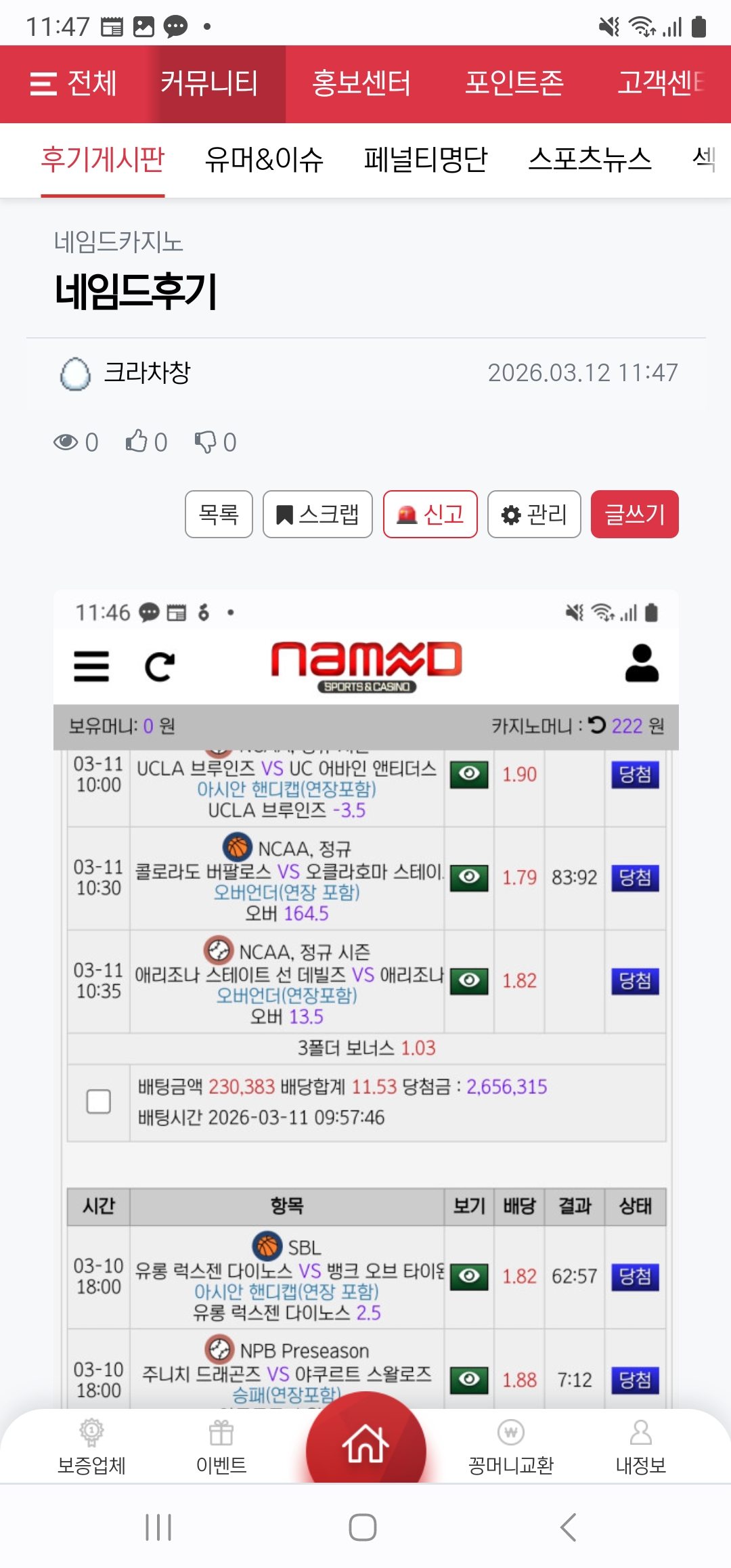Return to the 목록 post list
This screenshot has width=731, height=1568.
tap(219, 515)
